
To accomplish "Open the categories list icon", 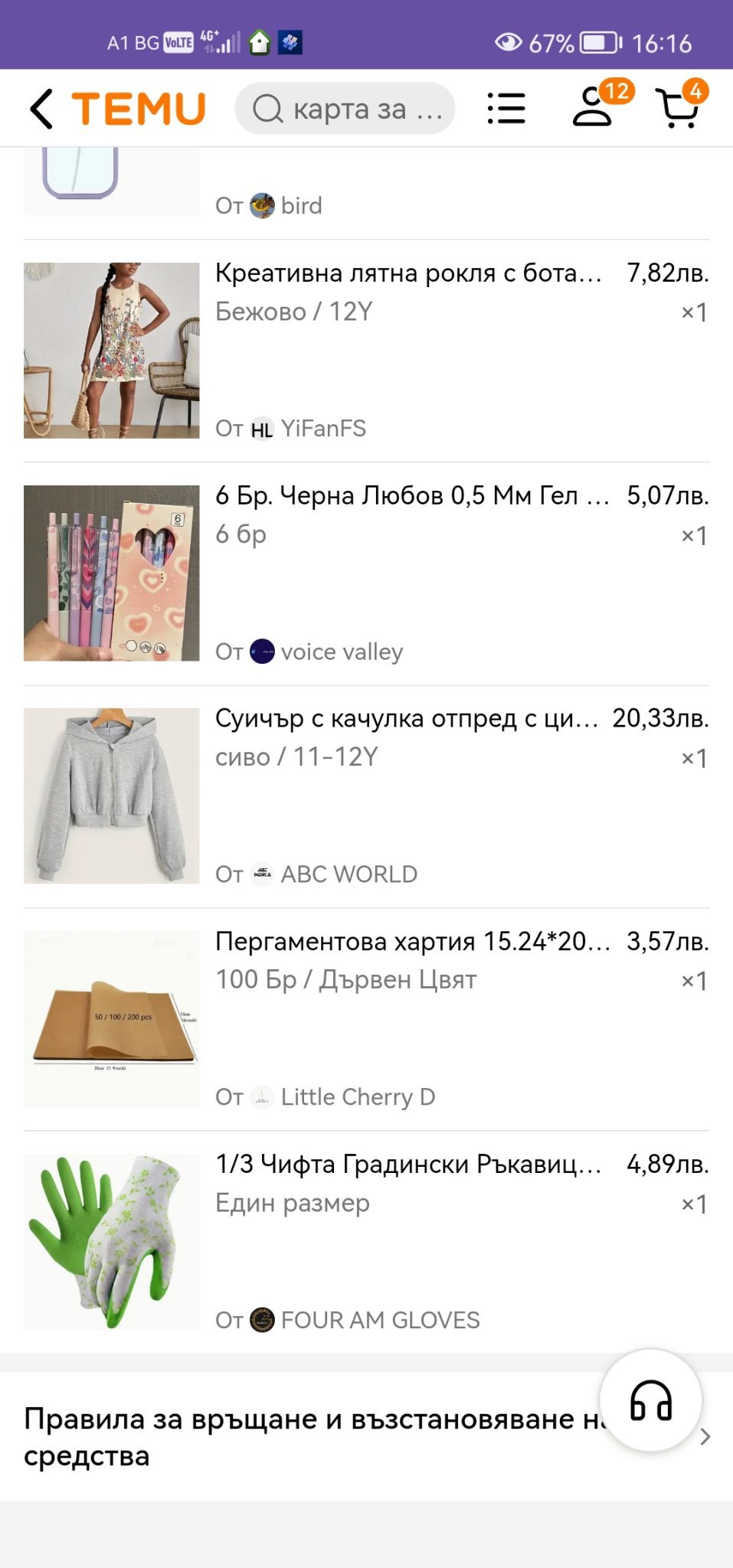I will [506, 108].
